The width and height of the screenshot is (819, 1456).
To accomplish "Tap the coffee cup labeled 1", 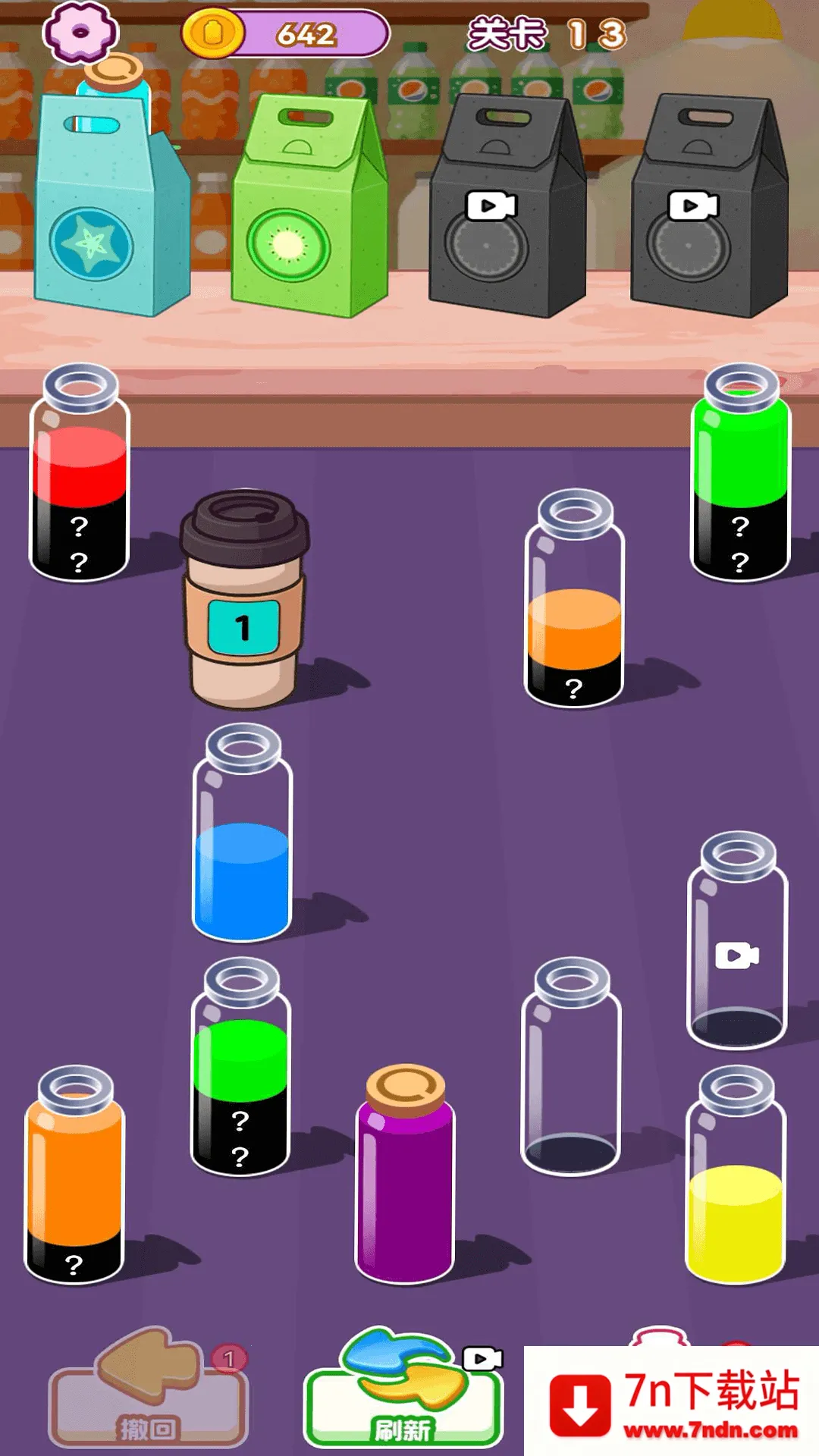I will coord(243,603).
